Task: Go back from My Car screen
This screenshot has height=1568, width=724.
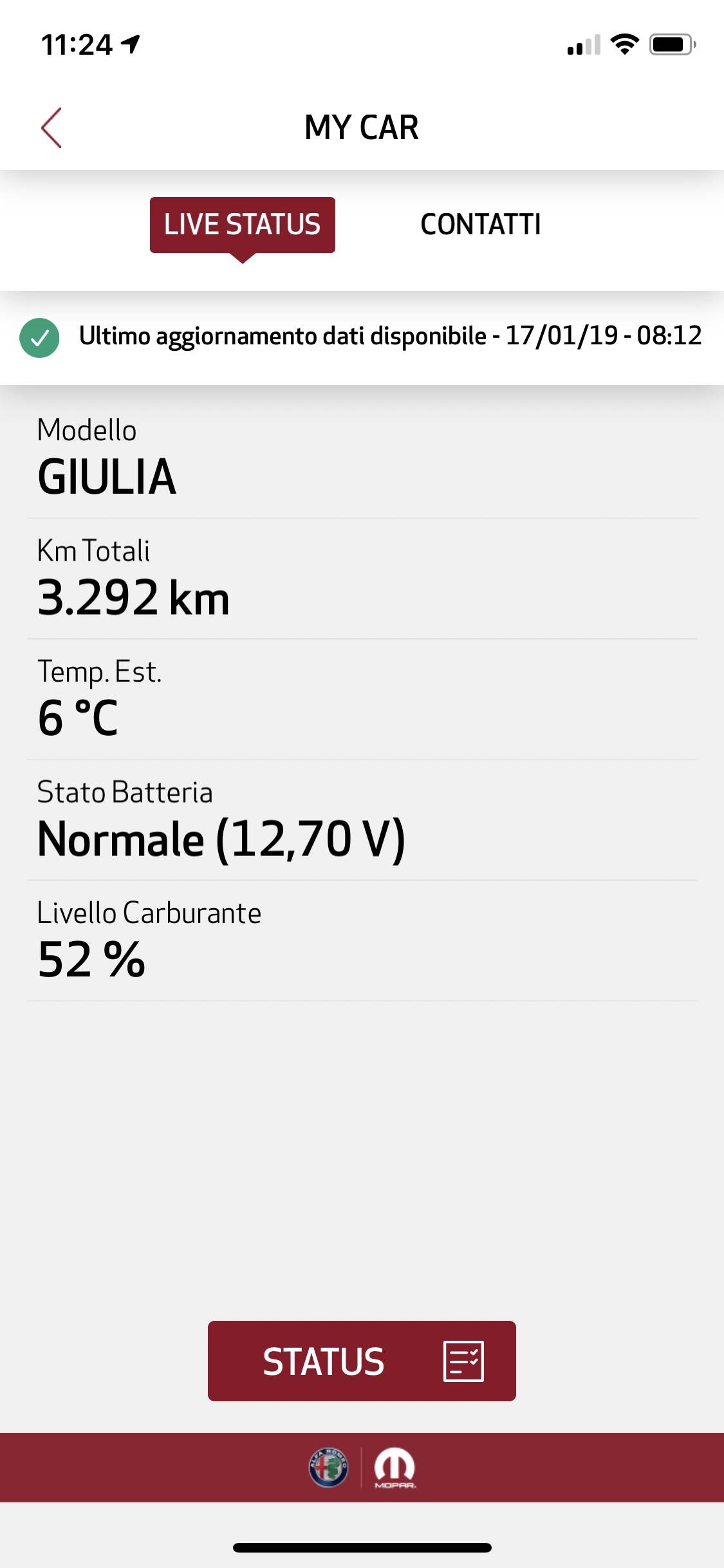Action: [51, 127]
